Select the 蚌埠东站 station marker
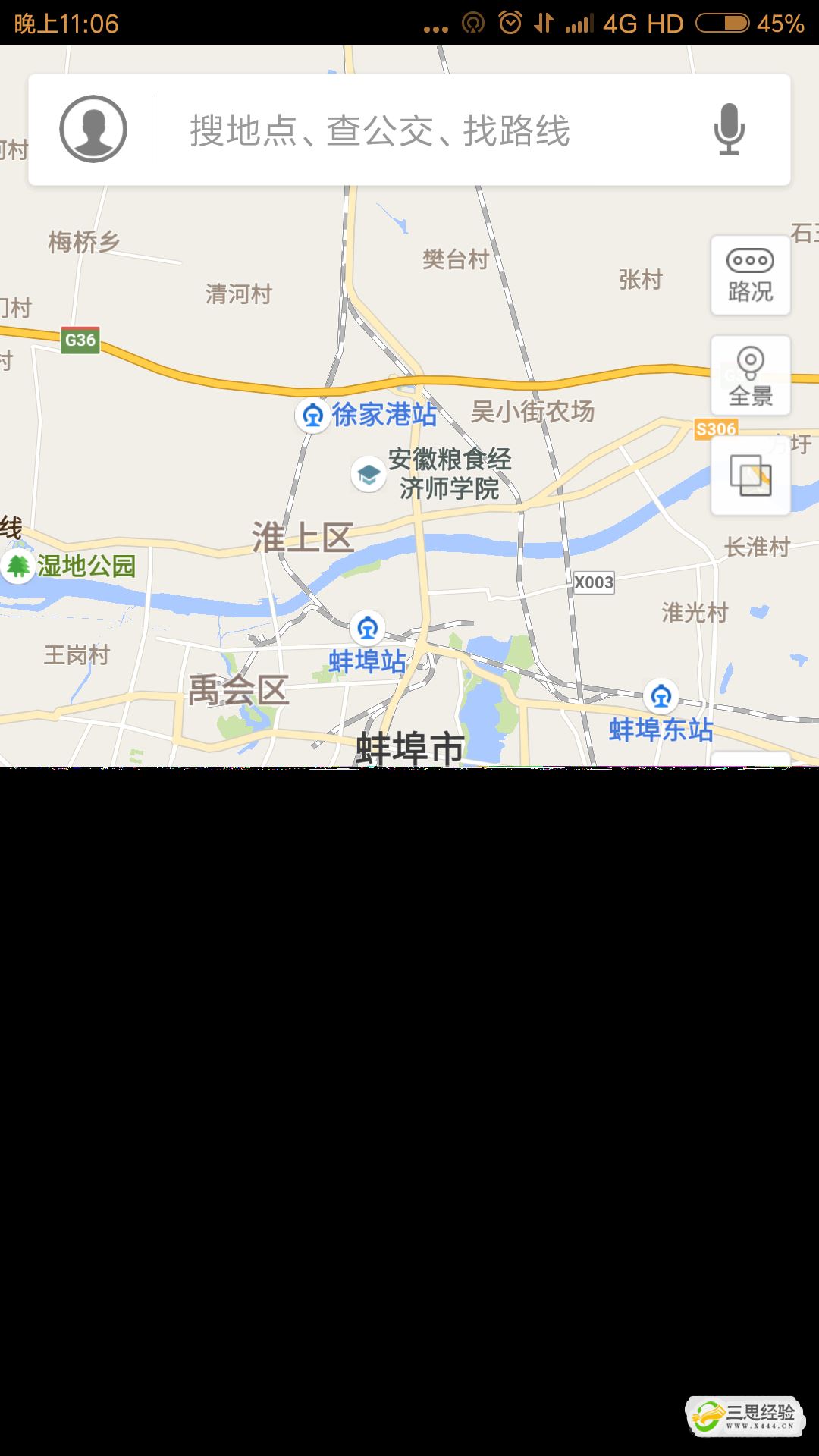This screenshot has width=819, height=1456. [x=661, y=696]
